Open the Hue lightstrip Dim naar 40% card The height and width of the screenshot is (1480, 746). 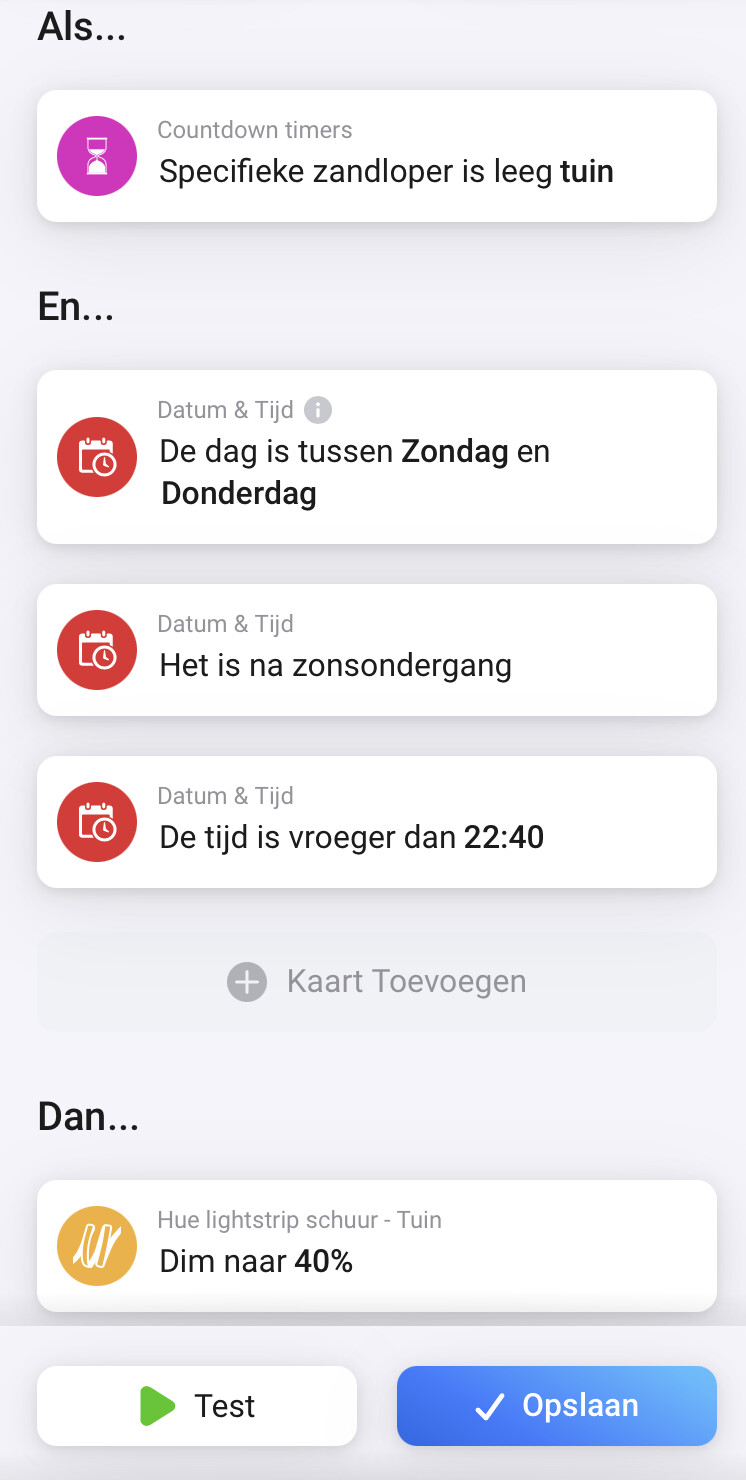click(x=376, y=1246)
